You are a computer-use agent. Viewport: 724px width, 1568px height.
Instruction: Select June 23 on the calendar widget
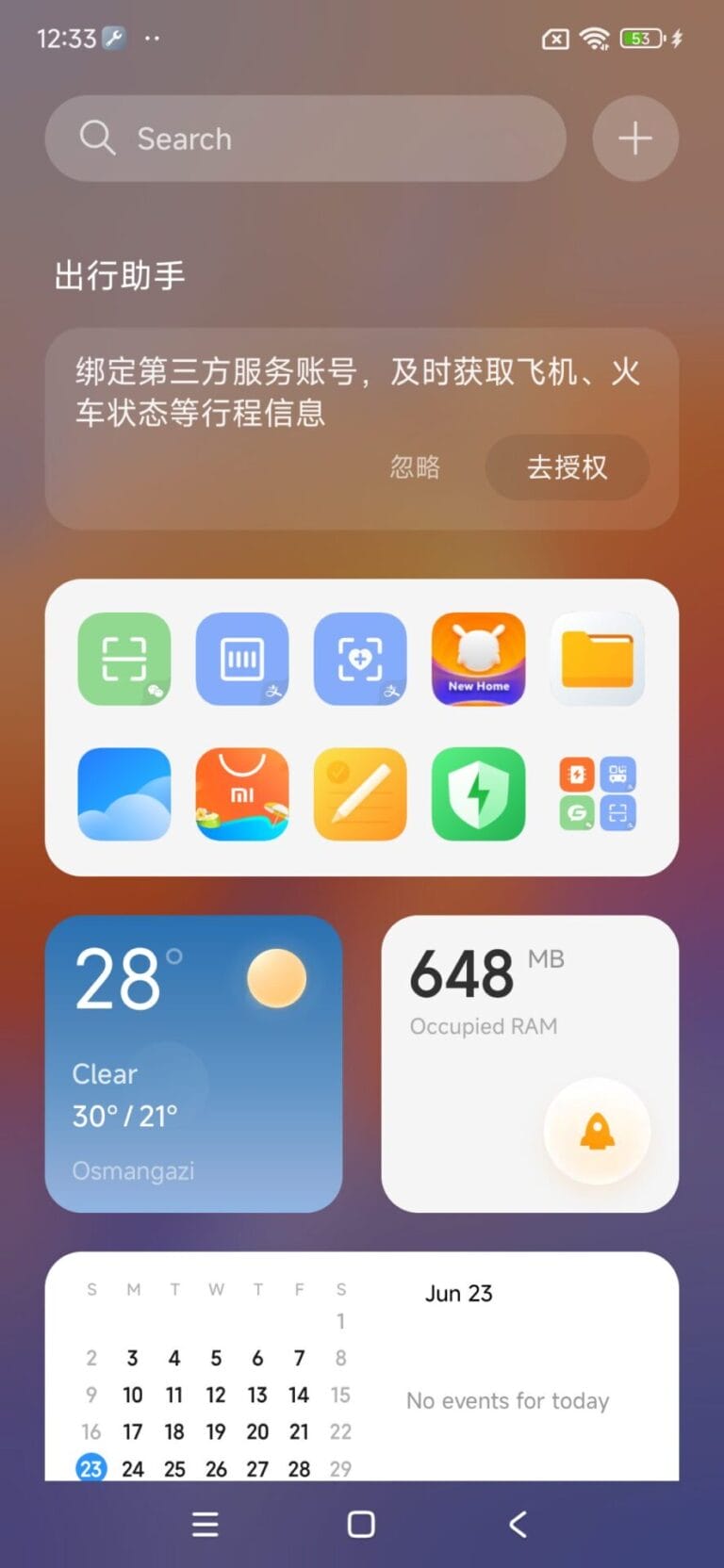coord(90,1468)
